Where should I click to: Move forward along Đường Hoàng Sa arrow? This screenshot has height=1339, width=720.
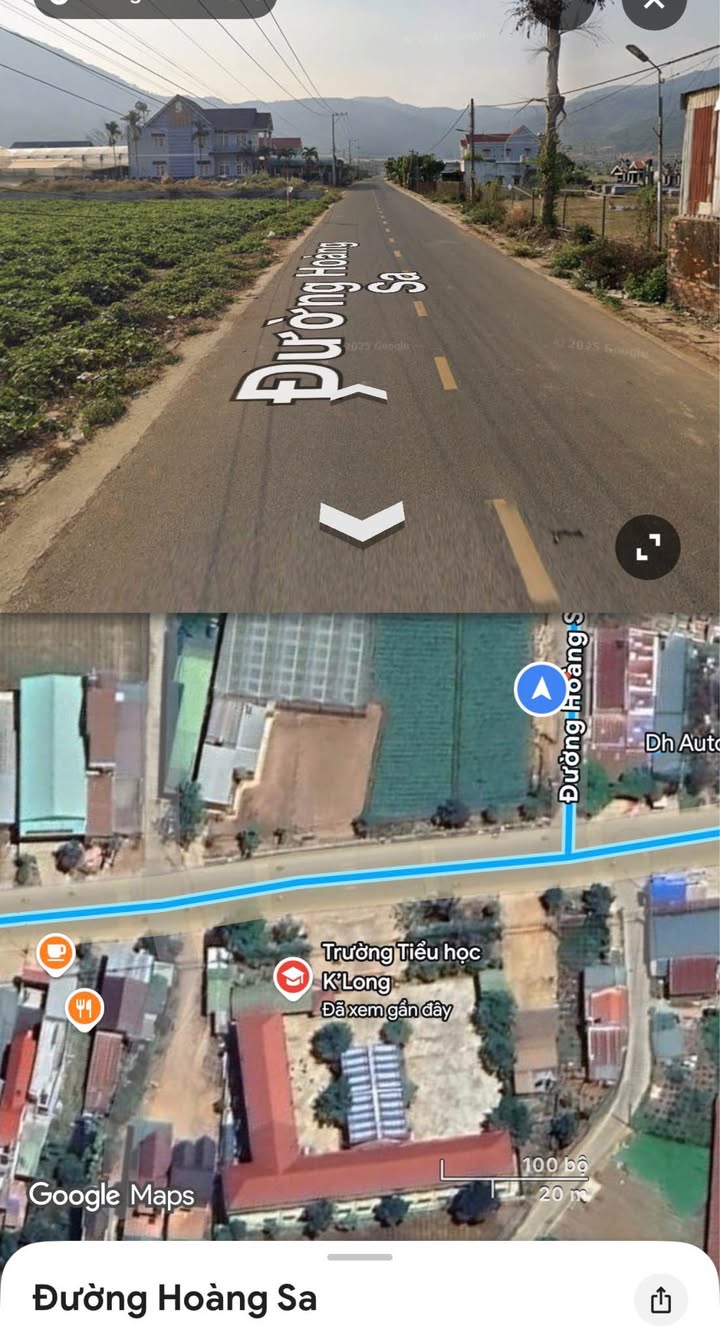362,523
